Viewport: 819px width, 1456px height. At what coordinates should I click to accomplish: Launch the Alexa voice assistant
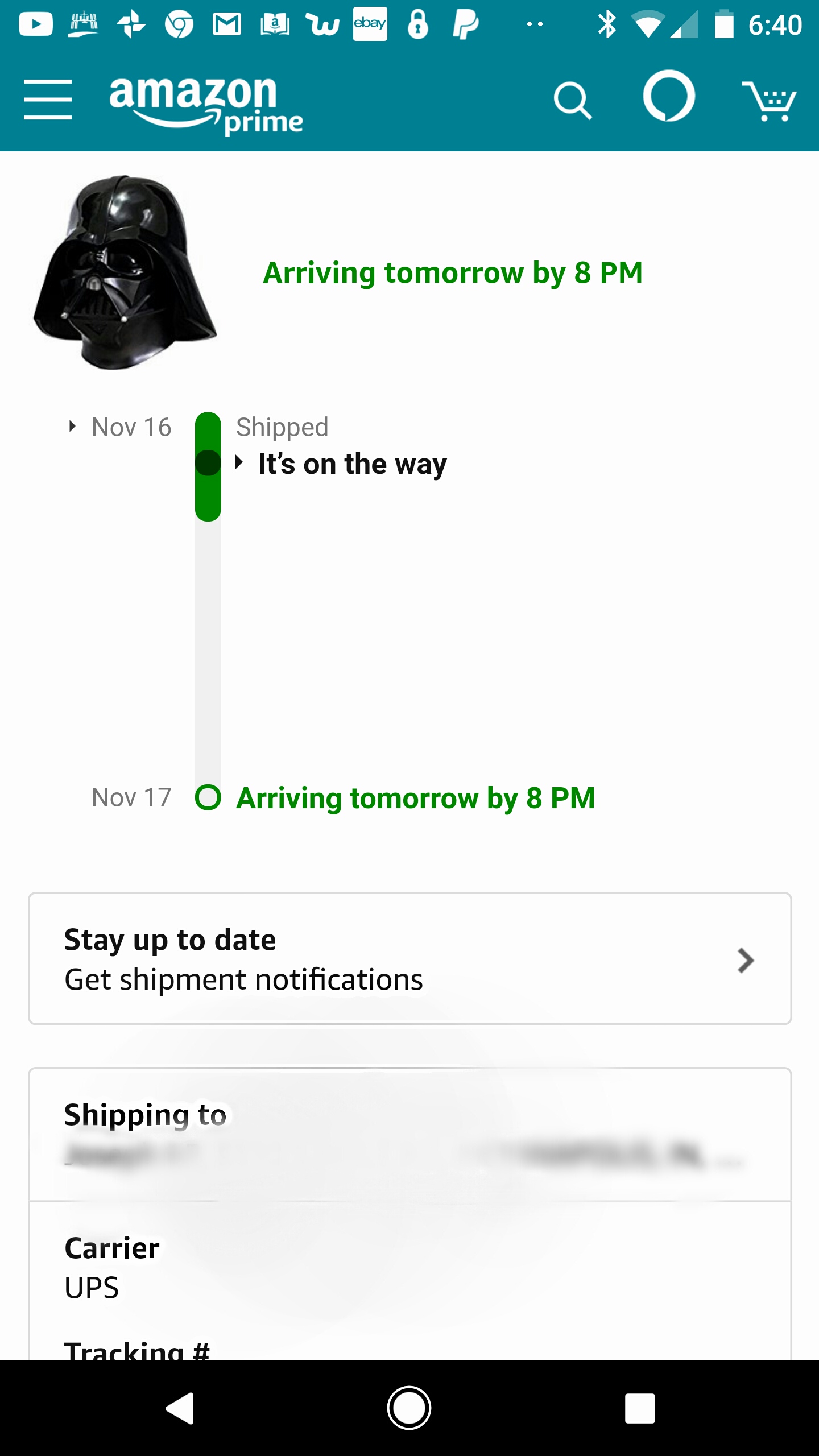click(x=669, y=96)
